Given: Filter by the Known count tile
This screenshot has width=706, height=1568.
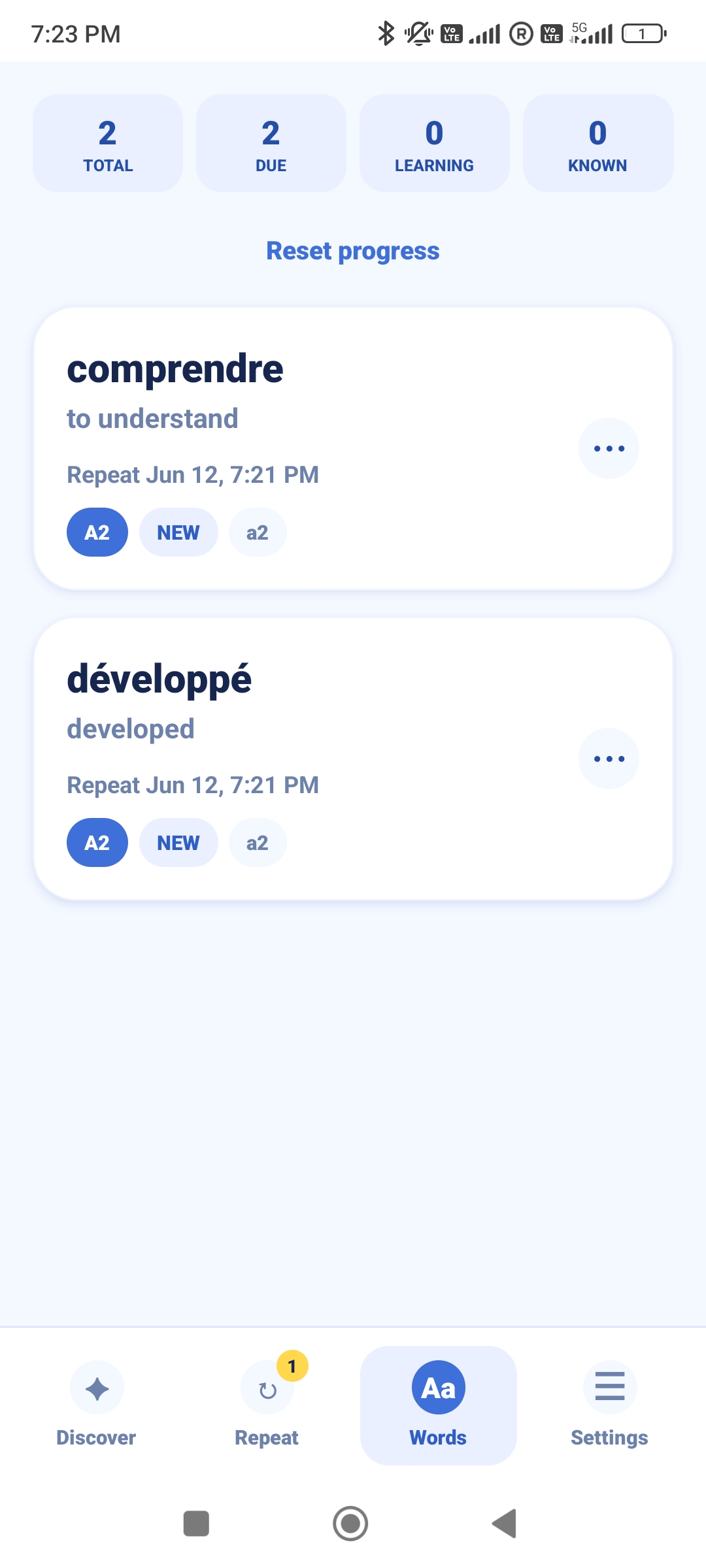Looking at the screenshot, I should coord(598,143).
